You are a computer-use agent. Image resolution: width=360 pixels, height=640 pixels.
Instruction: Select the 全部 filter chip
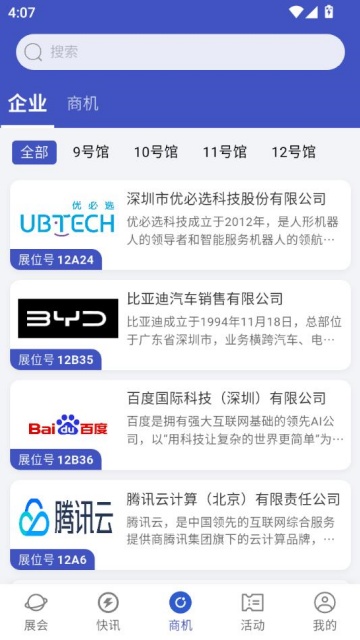click(x=34, y=152)
